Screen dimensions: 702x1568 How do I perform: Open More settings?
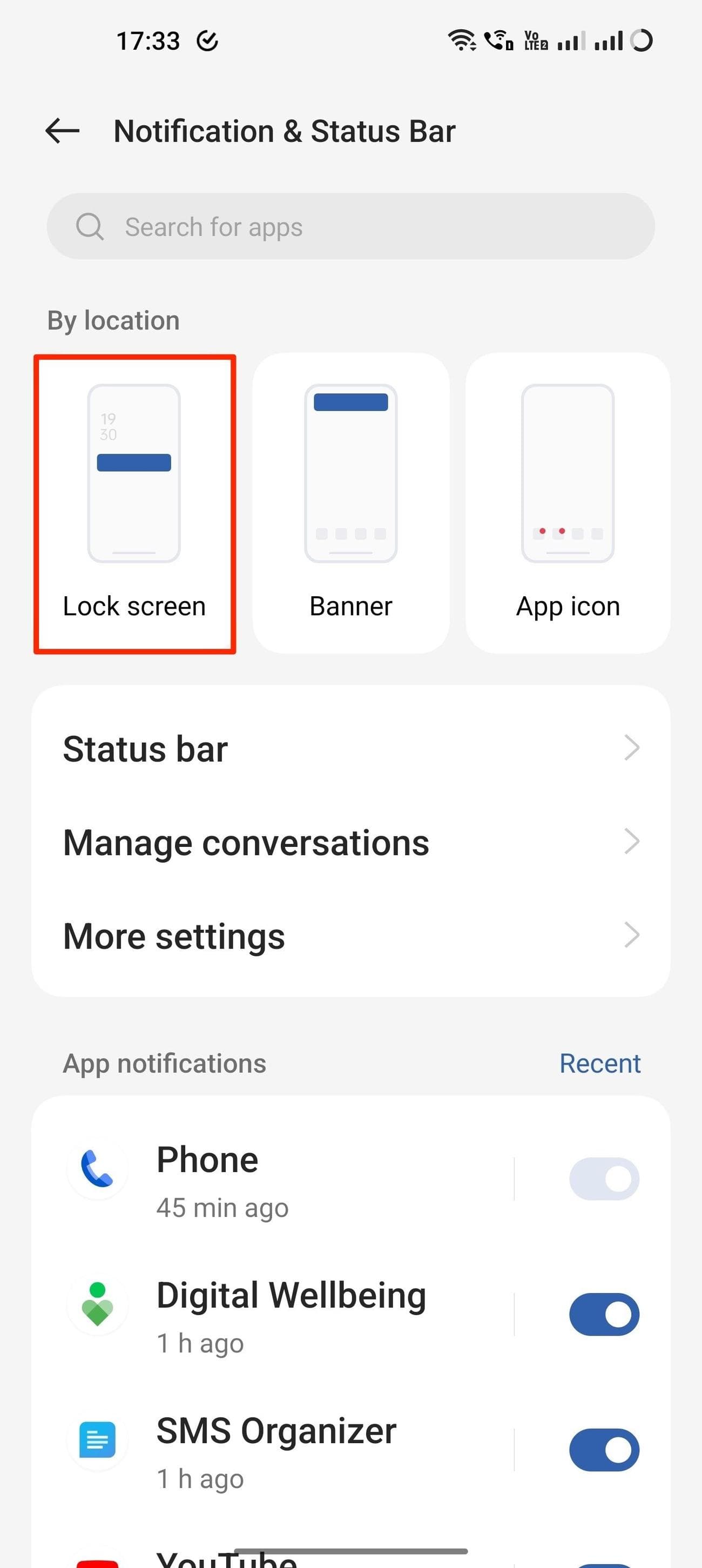point(350,936)
